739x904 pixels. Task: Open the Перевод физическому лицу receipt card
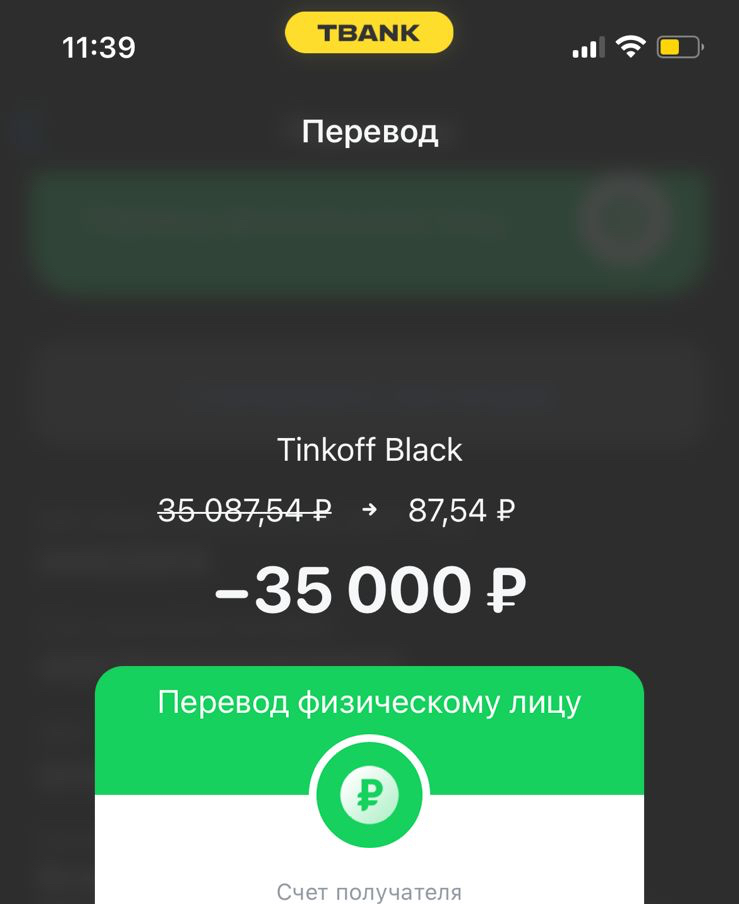(x=369, y=702)
